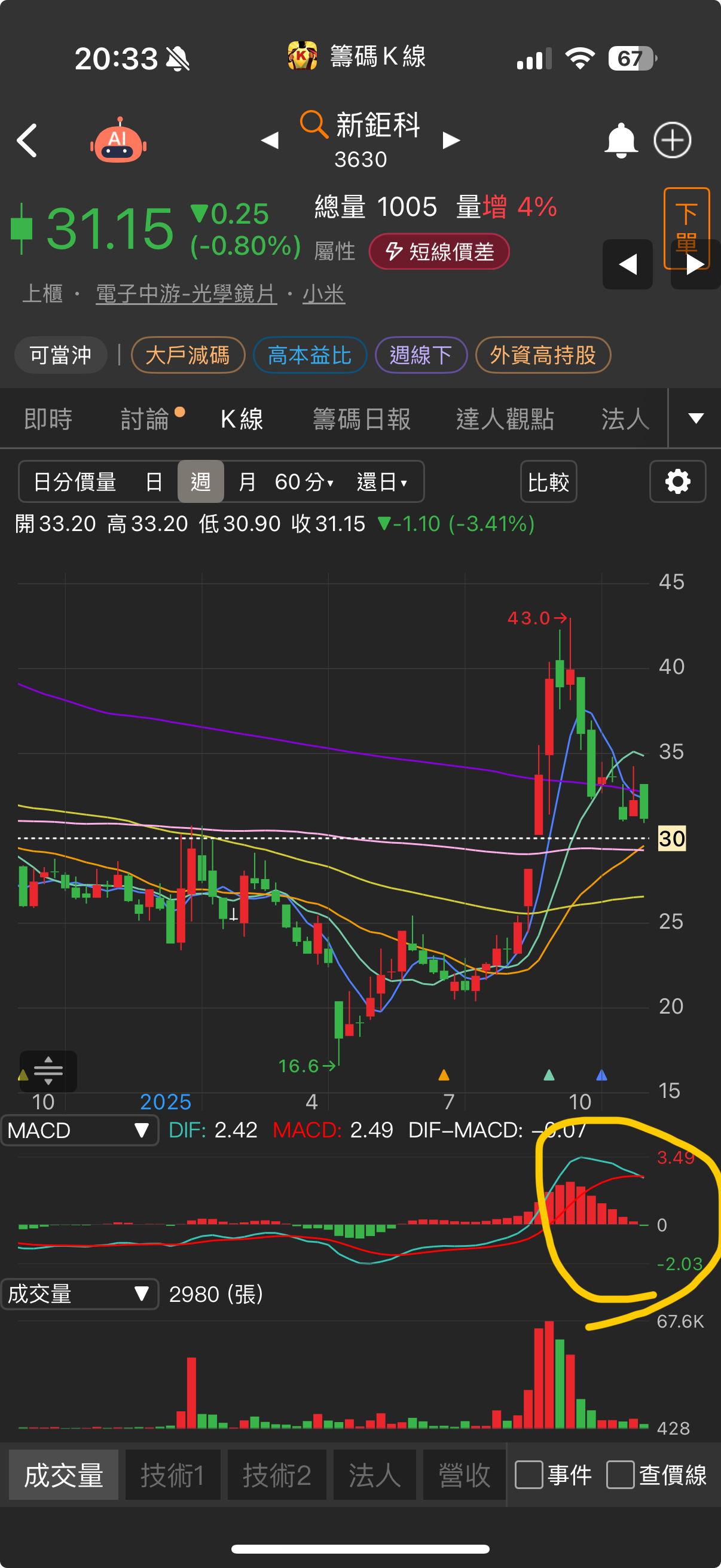
Task: Open chart settings gear
Action: click(677, 482)
